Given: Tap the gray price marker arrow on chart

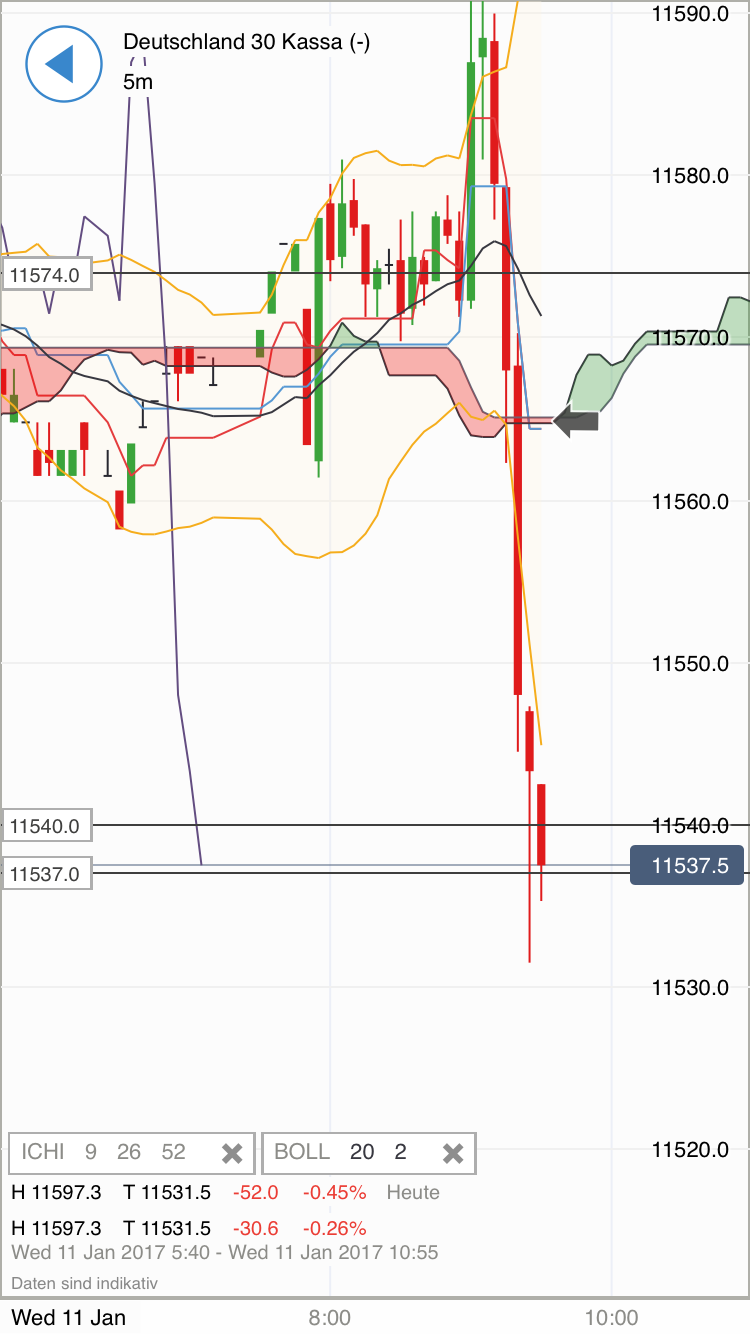Looking at the screenshot, I should pos(575,421).
